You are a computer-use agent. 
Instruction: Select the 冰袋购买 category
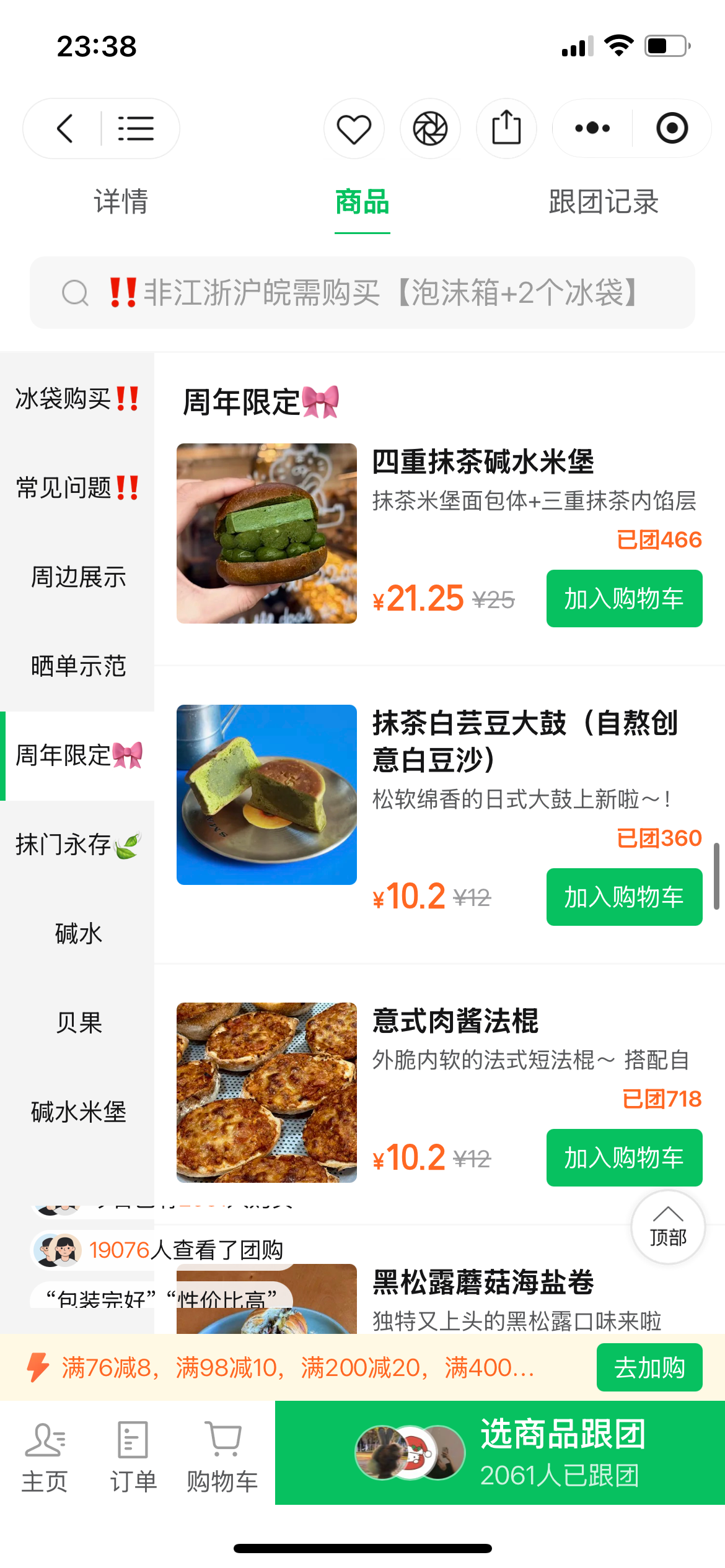click(x=77, y=398)
